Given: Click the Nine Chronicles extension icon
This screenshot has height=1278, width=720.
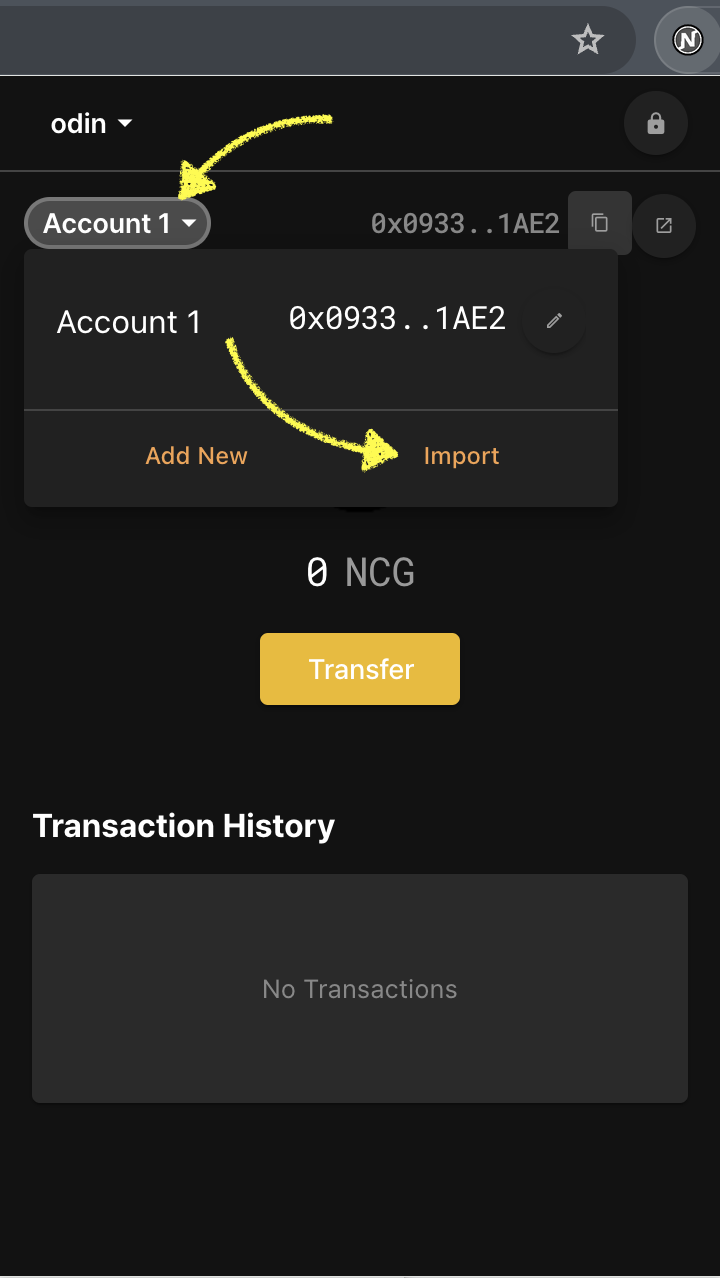Looking at the screenshot, I should (x=688, y=40).
